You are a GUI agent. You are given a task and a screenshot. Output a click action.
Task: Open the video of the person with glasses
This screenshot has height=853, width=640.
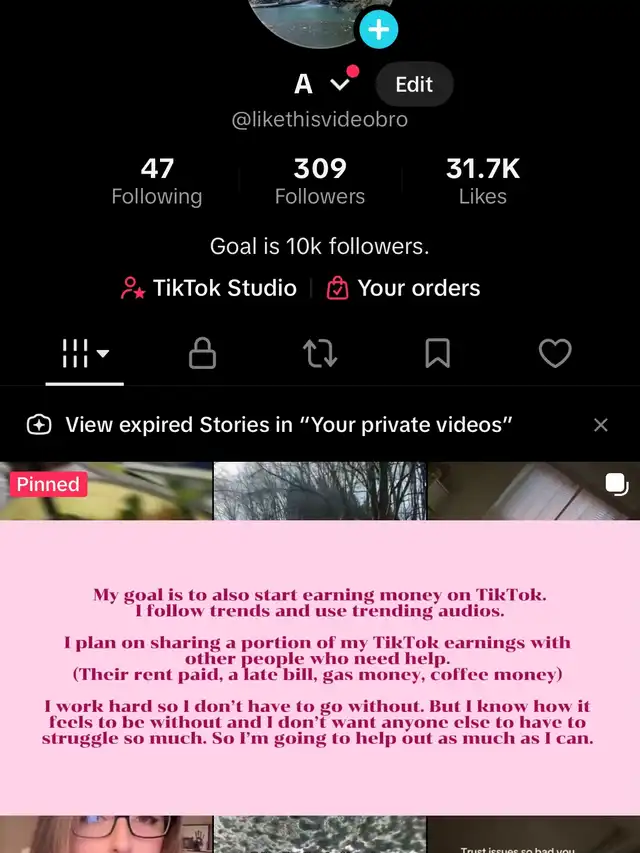[106, 835]
